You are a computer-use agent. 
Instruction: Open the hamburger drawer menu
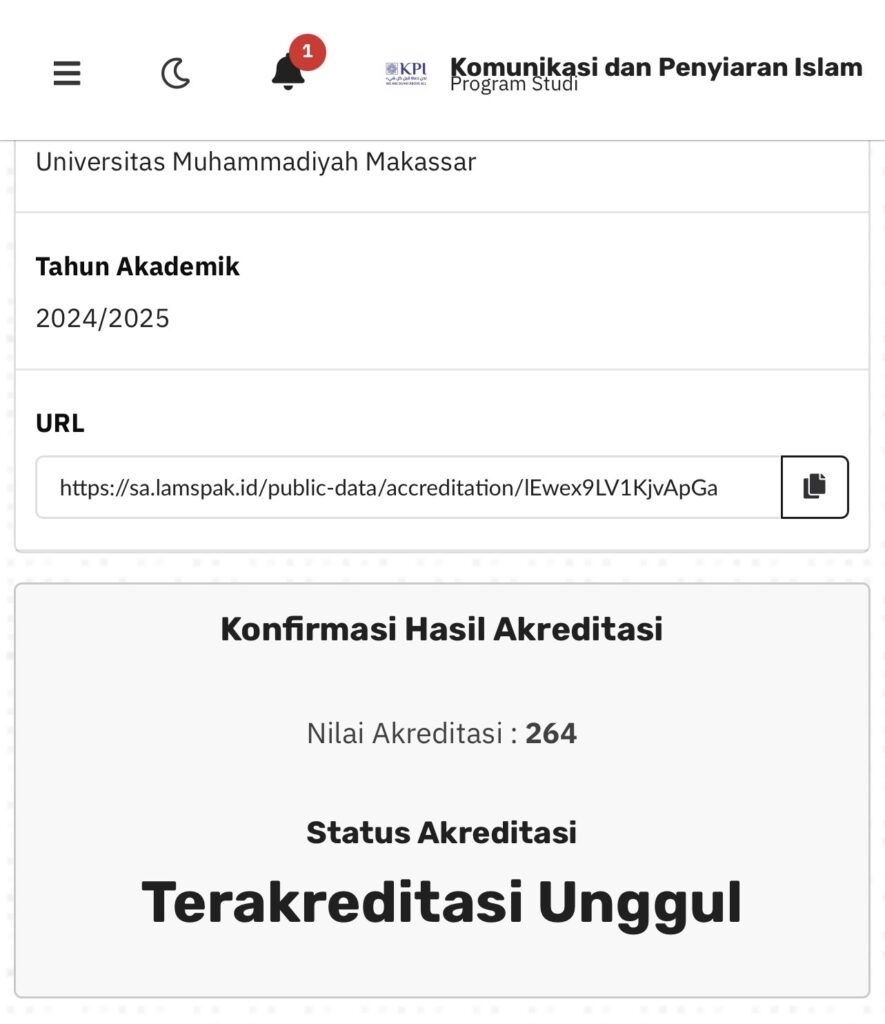(67, 73)
